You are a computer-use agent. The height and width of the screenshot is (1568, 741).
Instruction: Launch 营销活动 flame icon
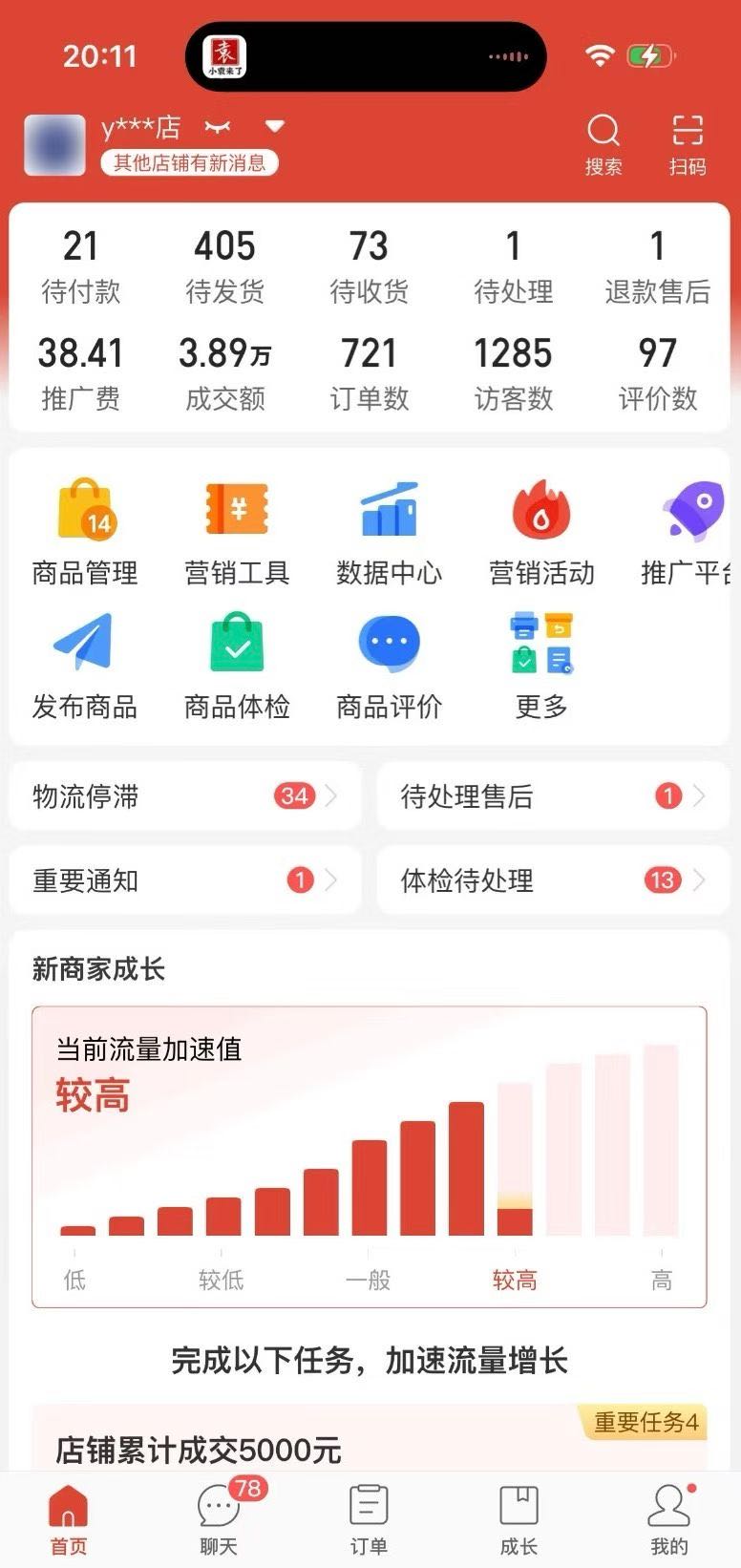(x=541, y=530)
